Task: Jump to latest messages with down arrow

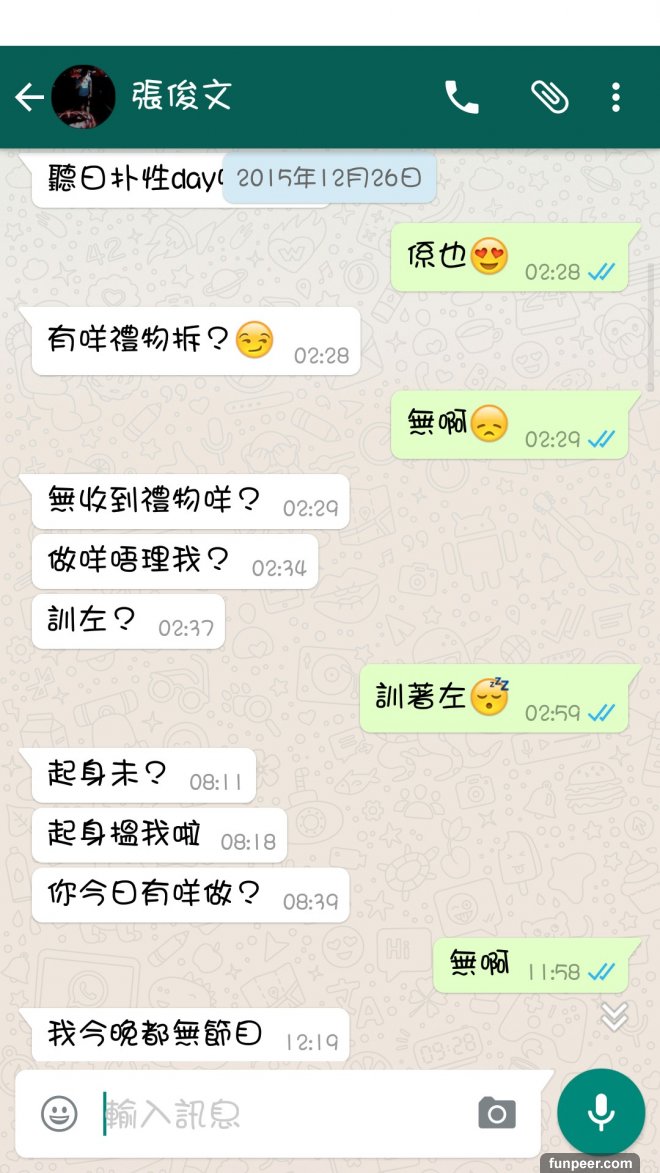Action: click(x=614, y=1015)
